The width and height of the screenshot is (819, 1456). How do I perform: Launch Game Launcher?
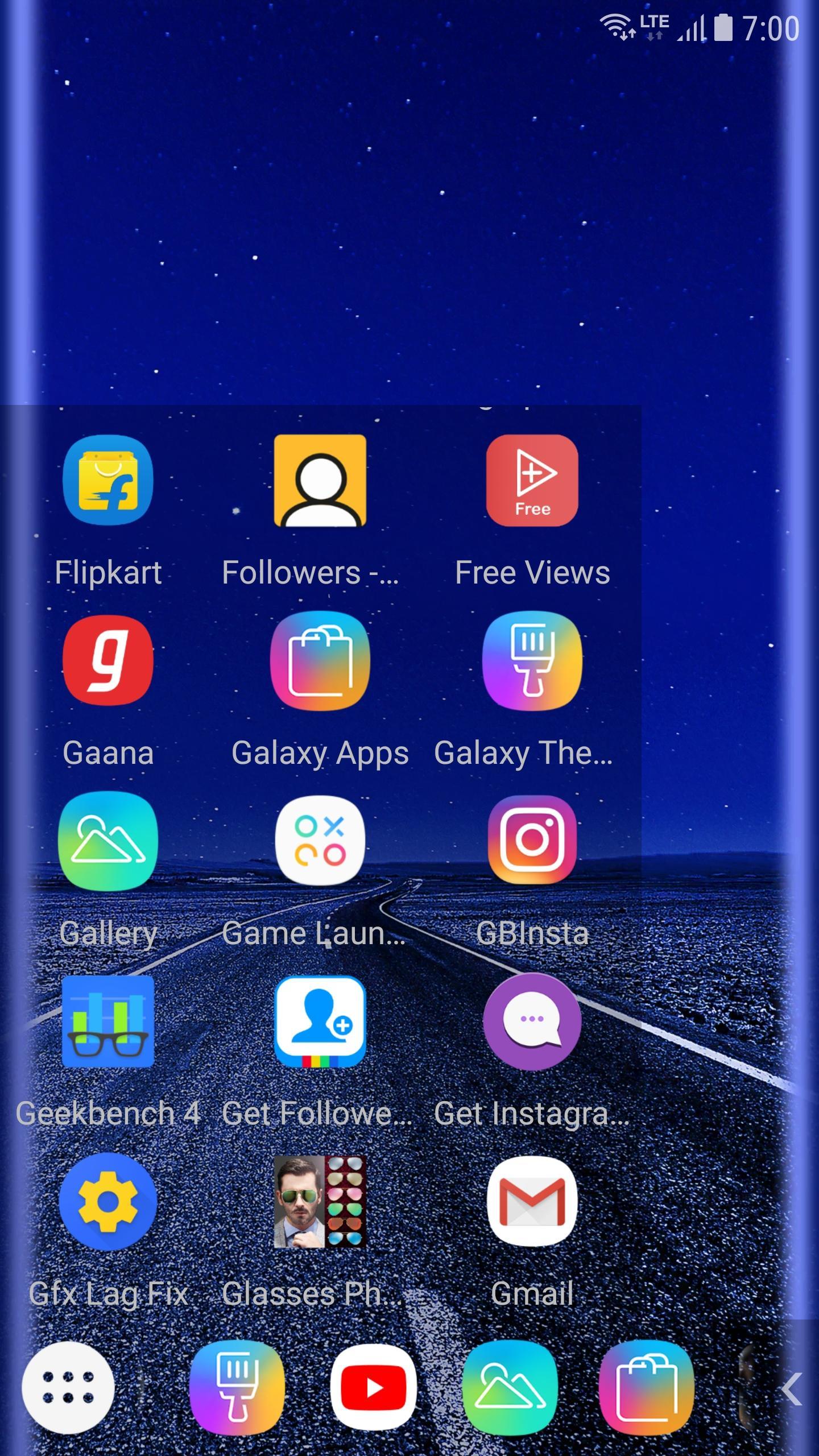[x=320, y=841]
